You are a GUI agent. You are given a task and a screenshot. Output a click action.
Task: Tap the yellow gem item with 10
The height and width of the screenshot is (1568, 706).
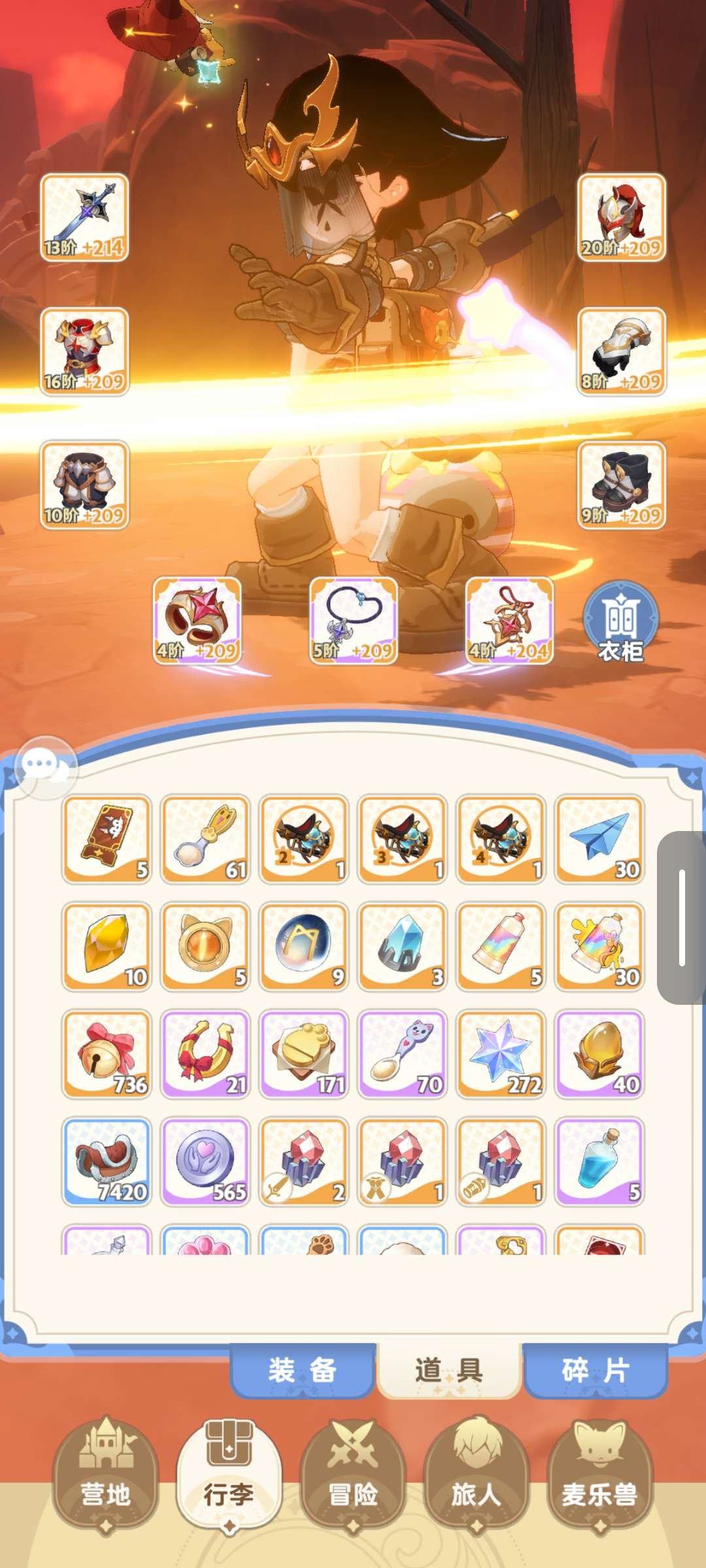pyautogui.click(x=107, y=947)
